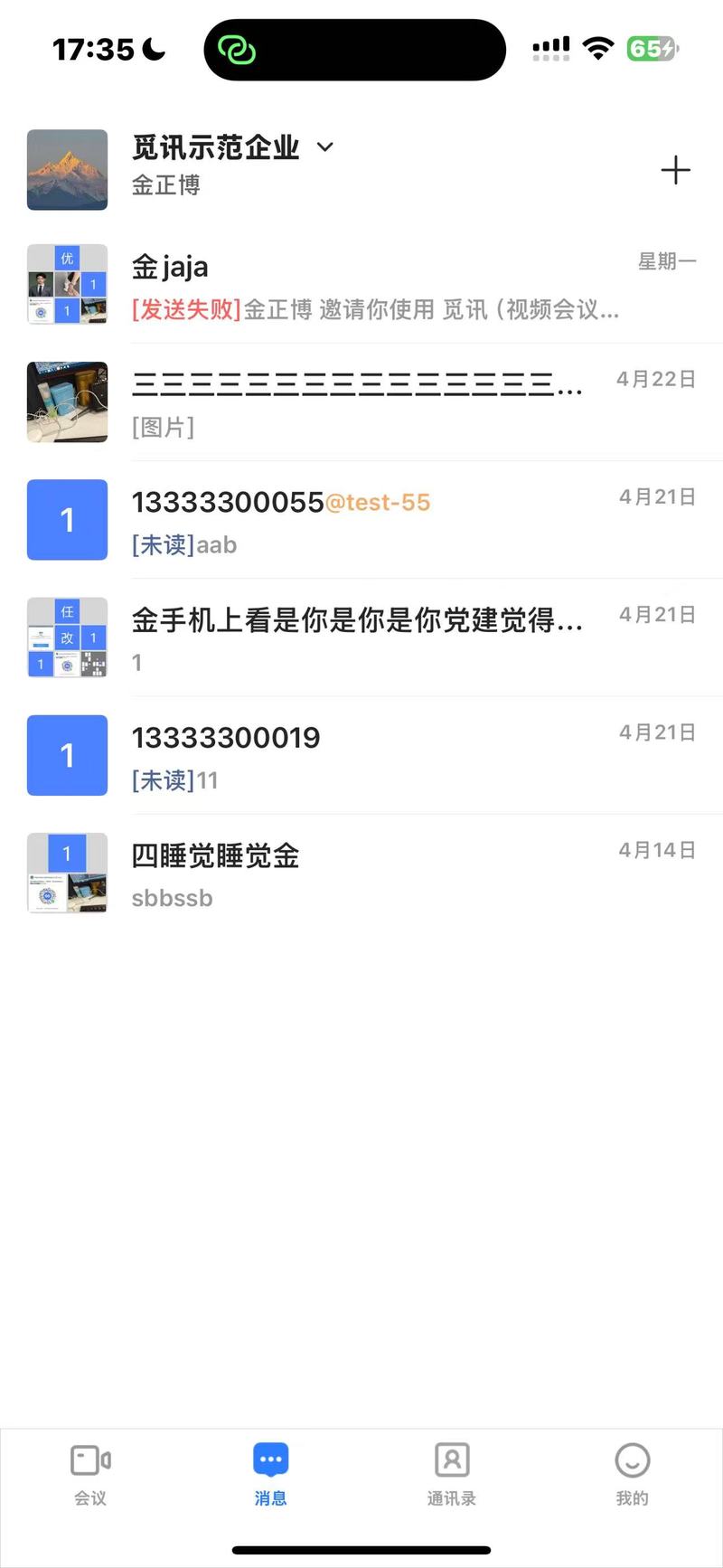Open chat with 13333300019
The height and width of the screenshot is (1568, 723).
[361, 755]
